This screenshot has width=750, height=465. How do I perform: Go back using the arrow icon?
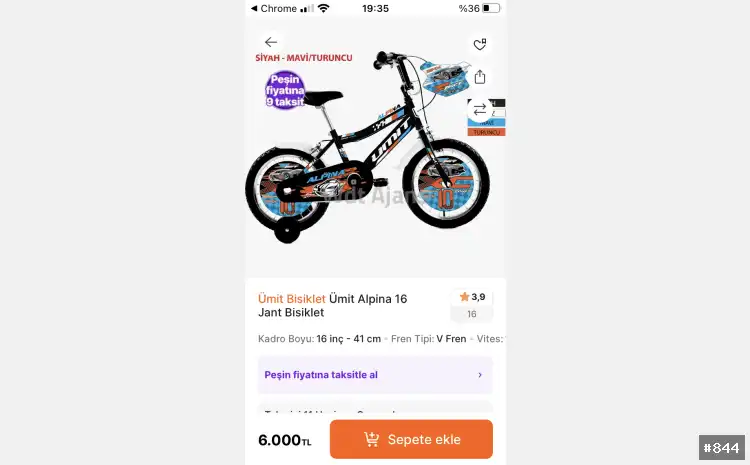(270, 42)
